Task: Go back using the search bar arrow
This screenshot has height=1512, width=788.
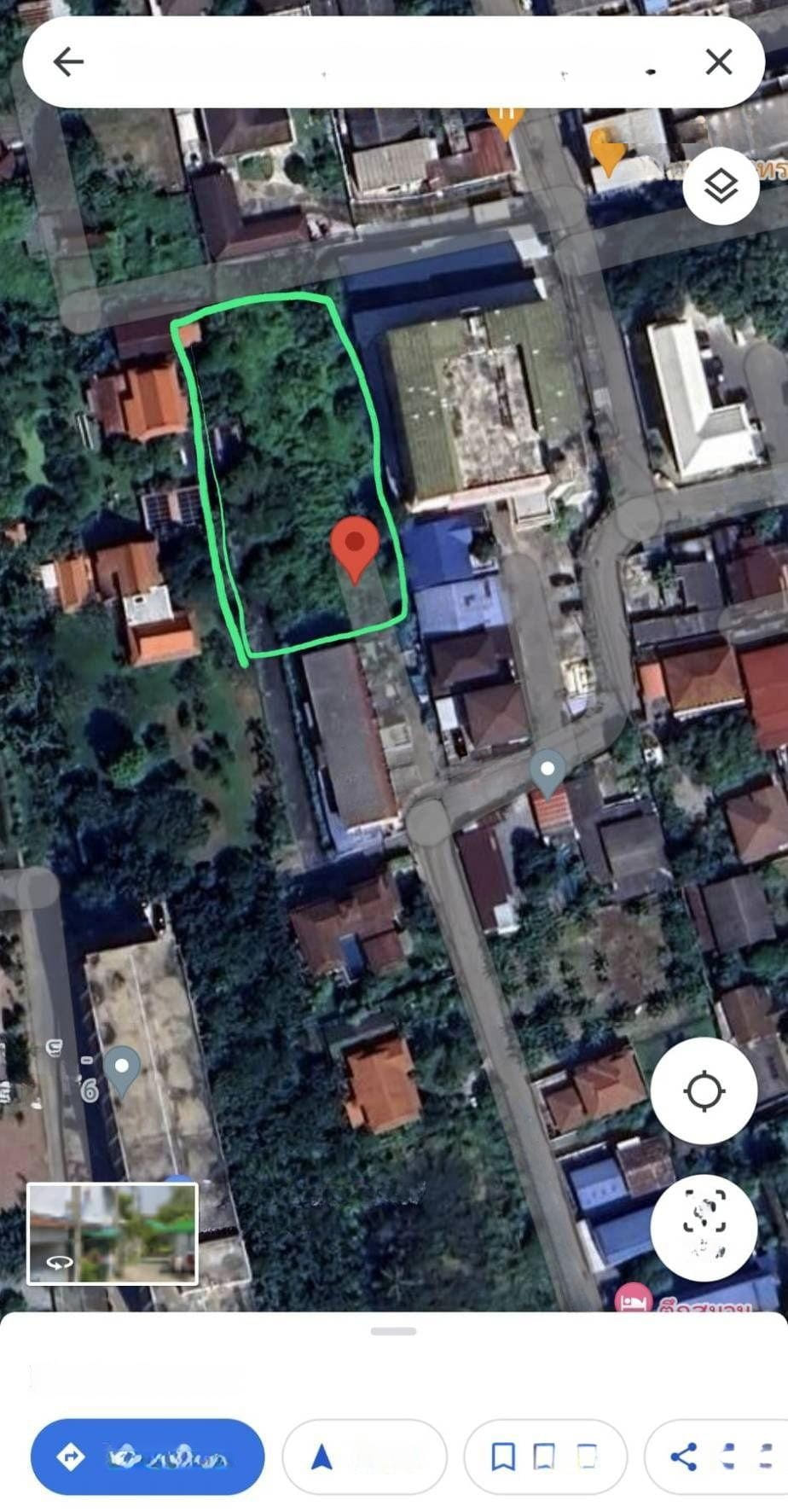Action: click(x=68, y=61)
